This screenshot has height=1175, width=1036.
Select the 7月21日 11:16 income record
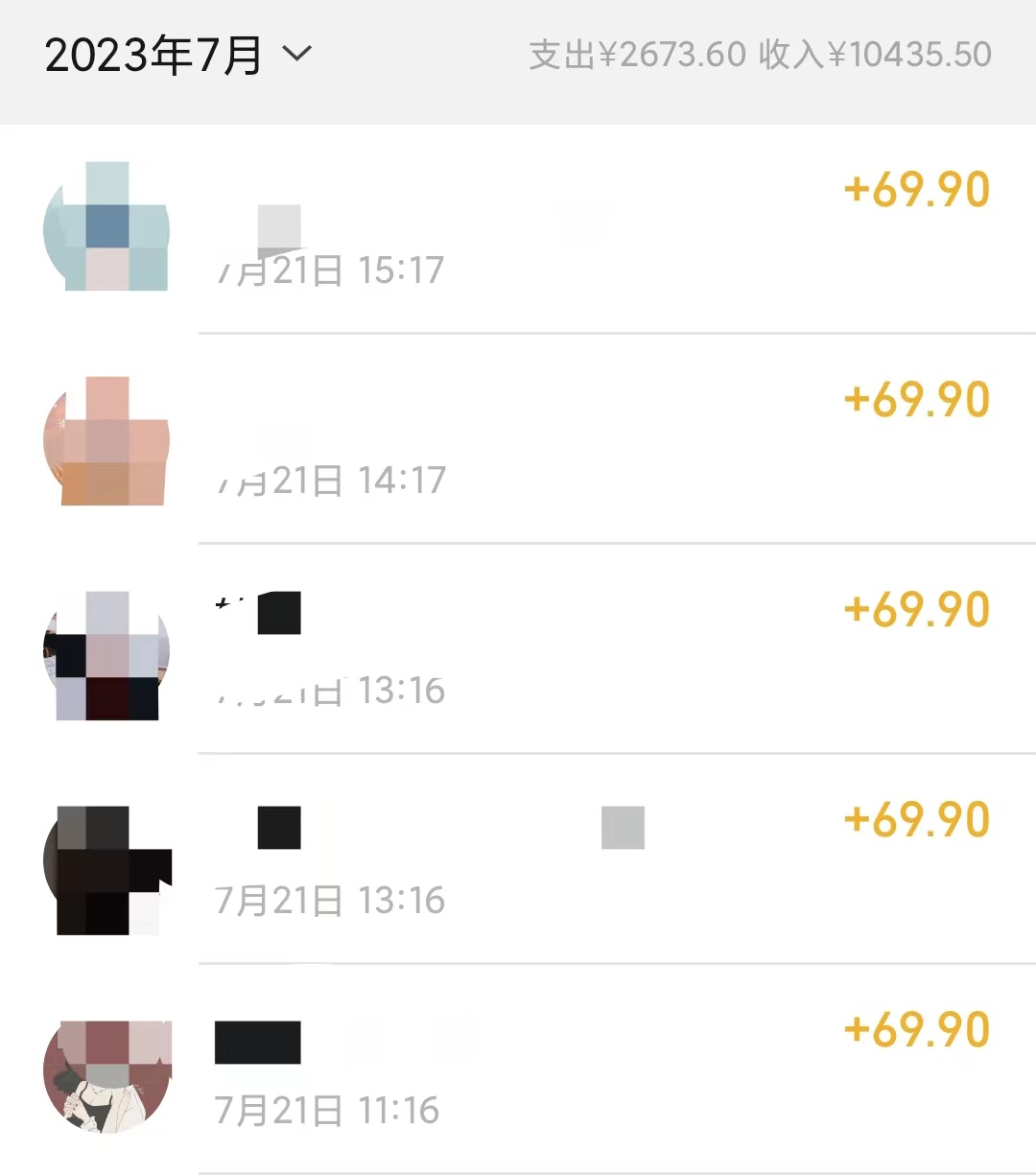pos(576,1069)
